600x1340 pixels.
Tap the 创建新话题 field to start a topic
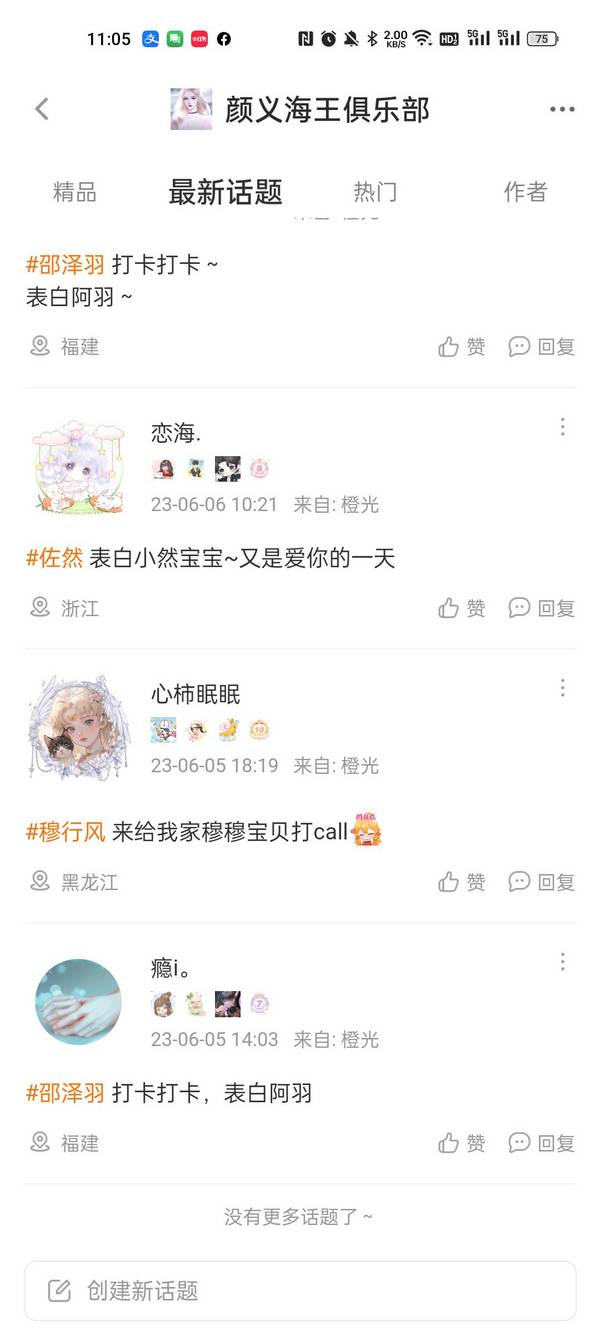[x=300, y=1291]
